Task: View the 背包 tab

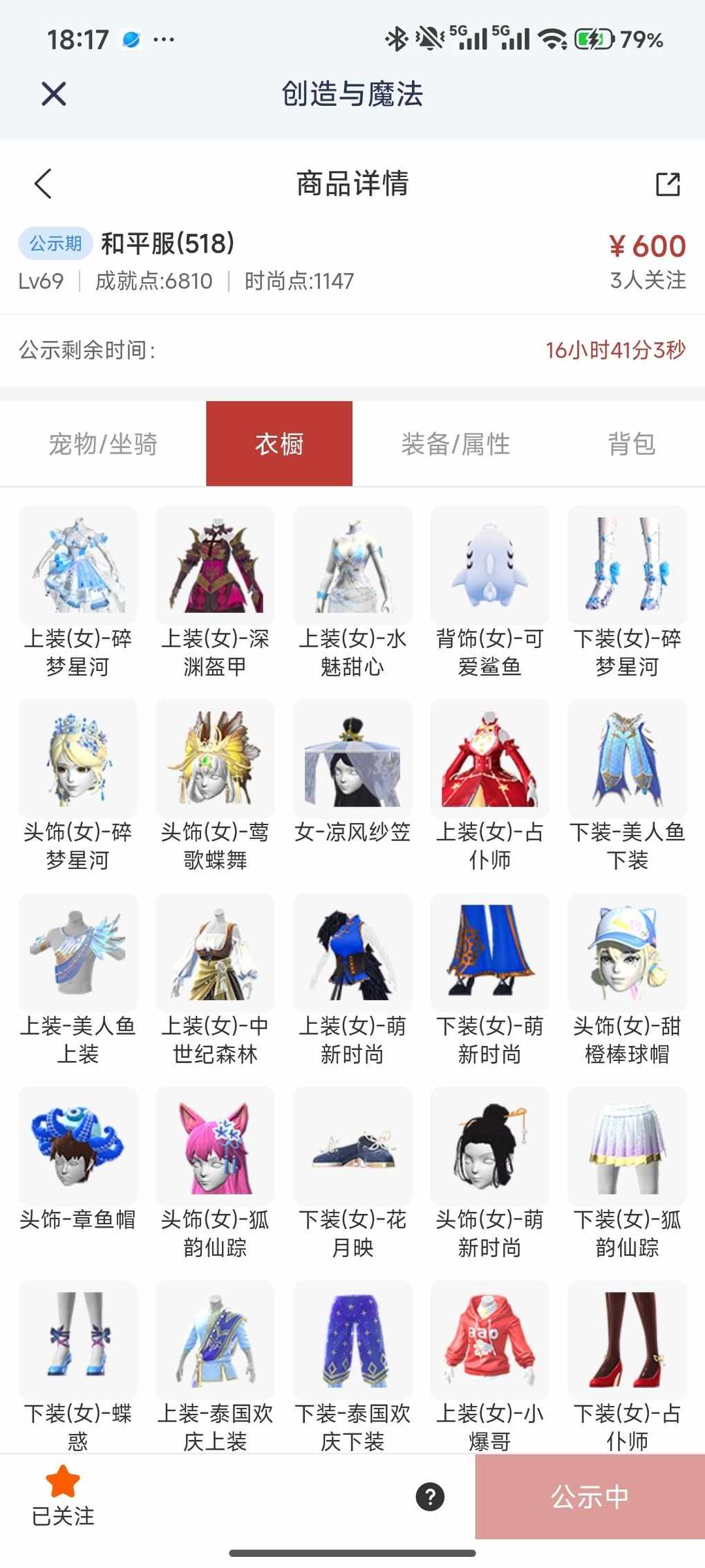Action: pyautogui.click(x=631, y=444)
